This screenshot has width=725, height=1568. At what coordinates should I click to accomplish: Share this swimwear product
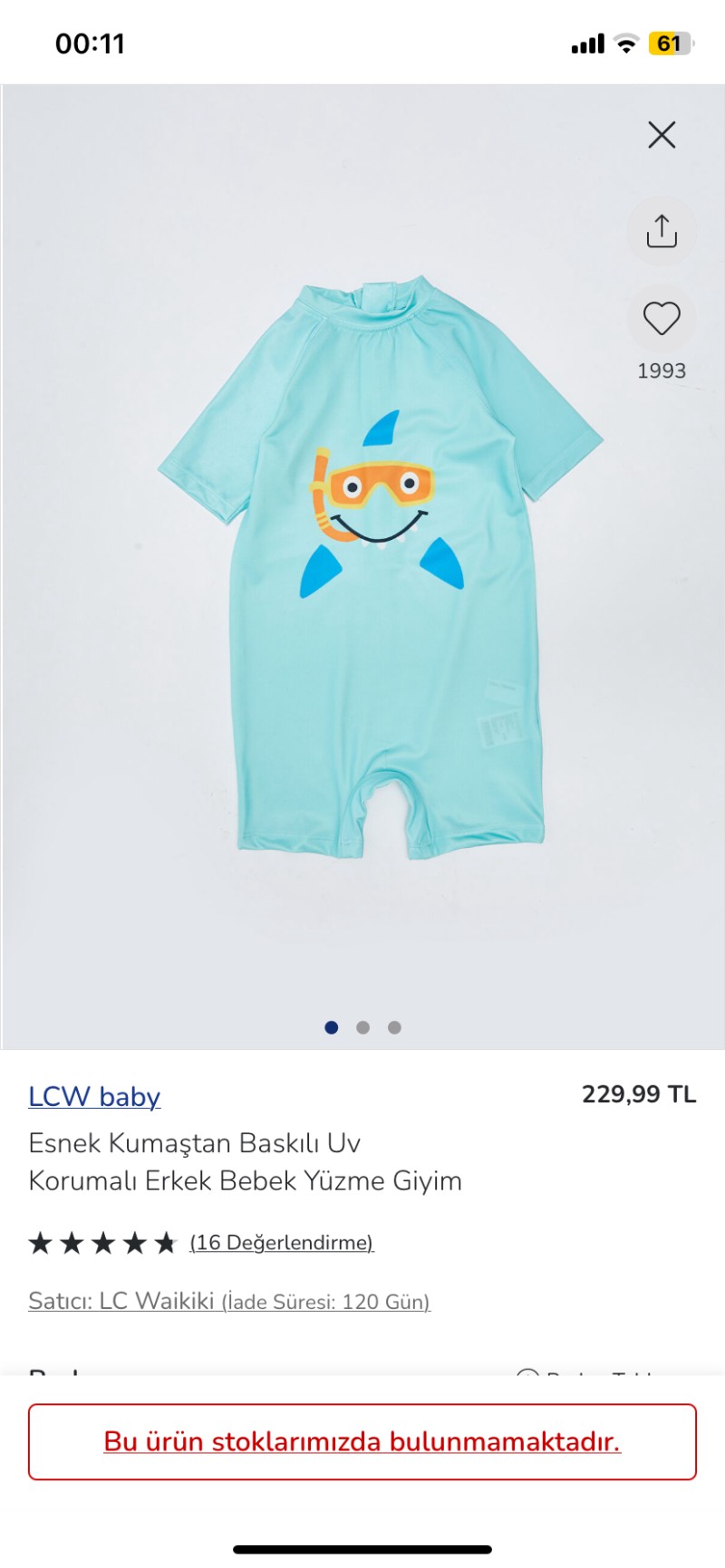(662, 231)
